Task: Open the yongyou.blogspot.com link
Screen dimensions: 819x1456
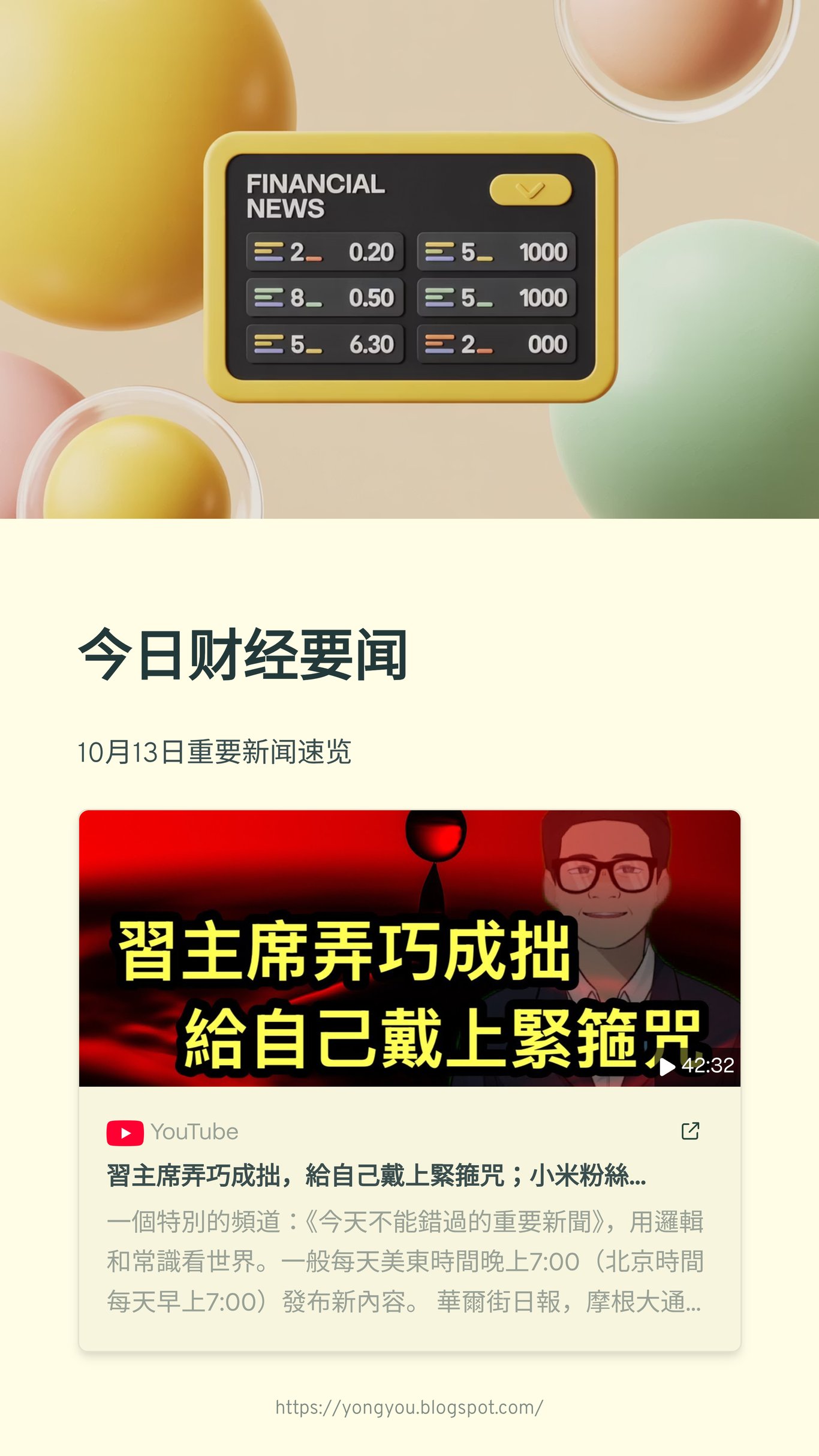Action: tap(409, 1407)
